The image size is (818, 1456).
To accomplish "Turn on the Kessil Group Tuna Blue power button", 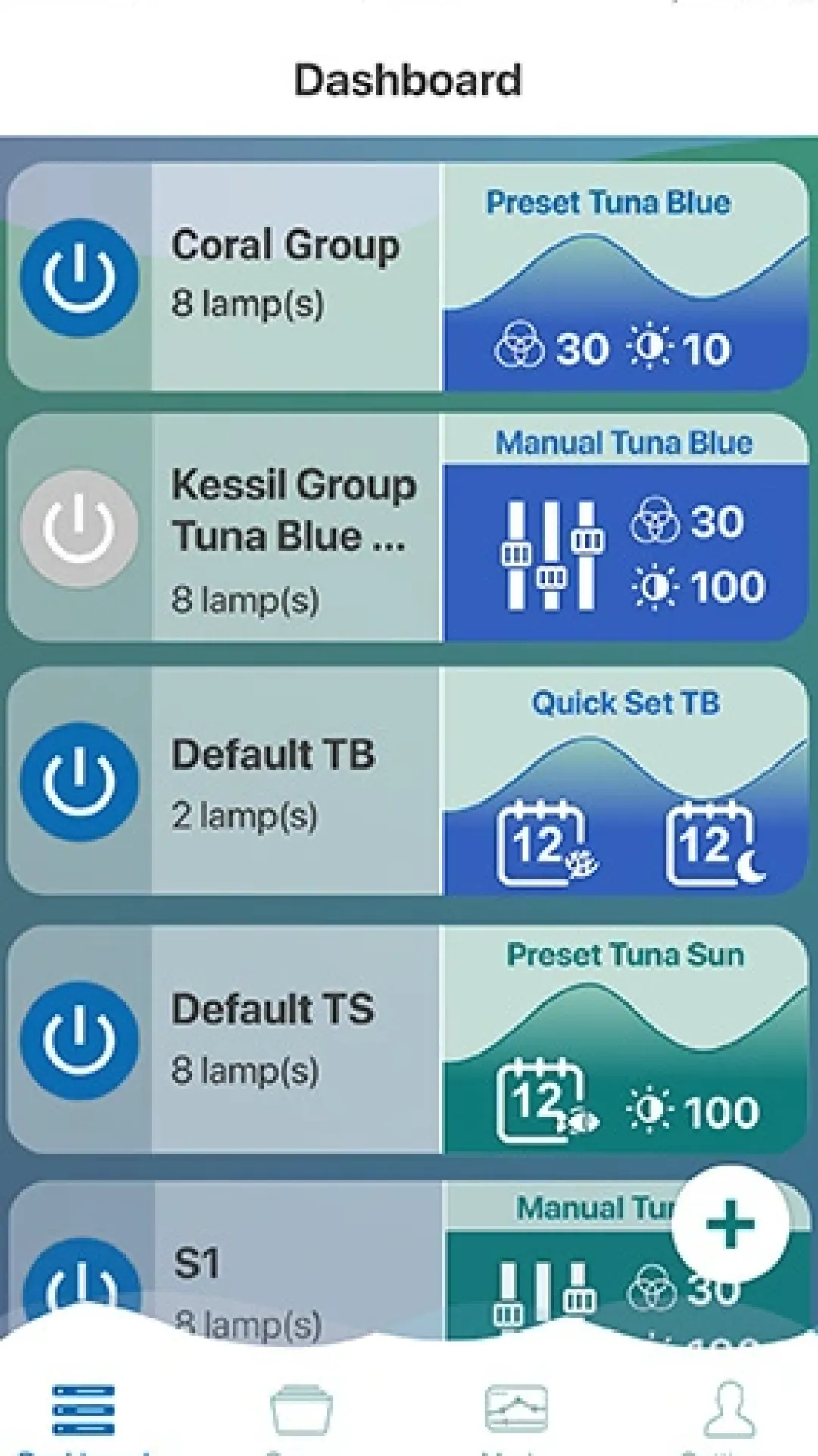I will pyautogui.click(x=80, y=529).
